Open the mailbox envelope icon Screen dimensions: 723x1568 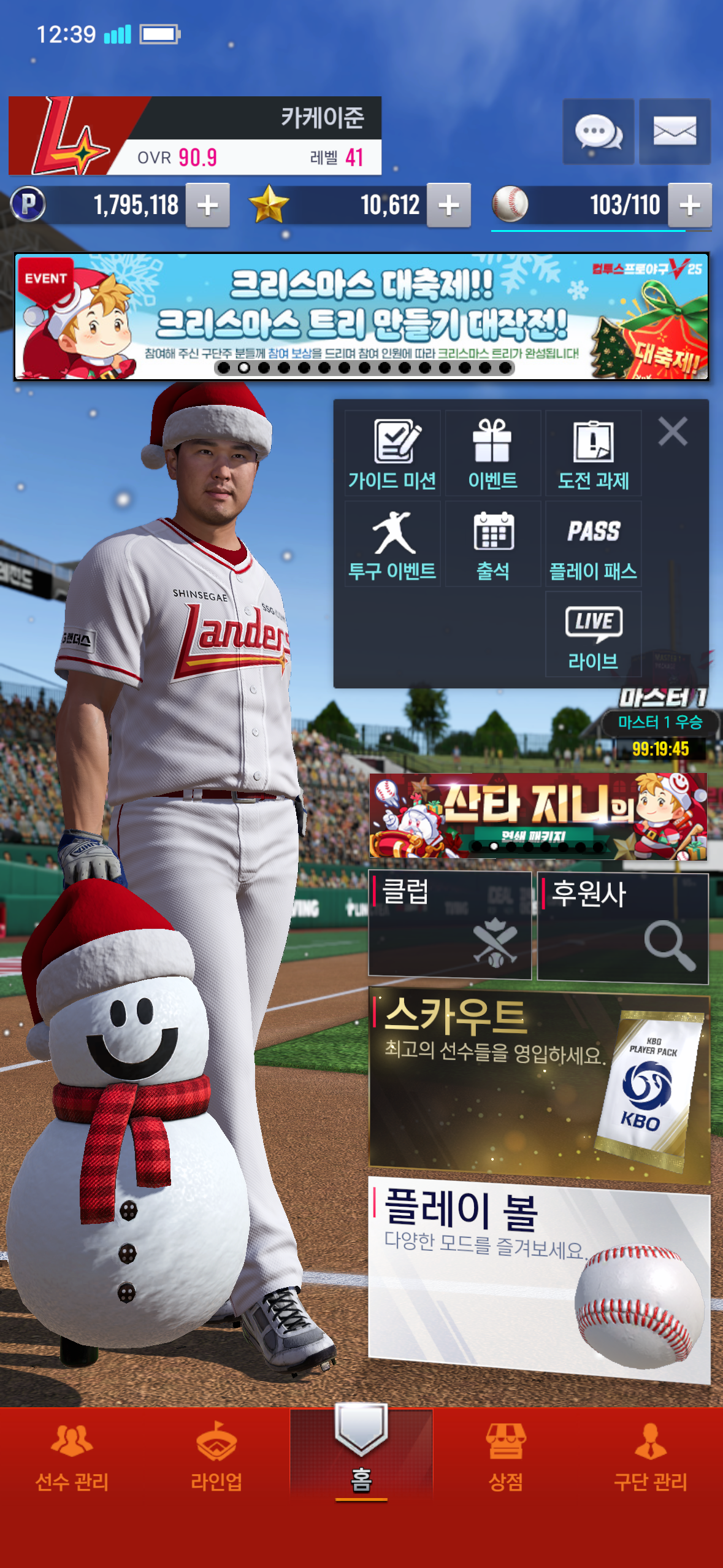[675, 131]
